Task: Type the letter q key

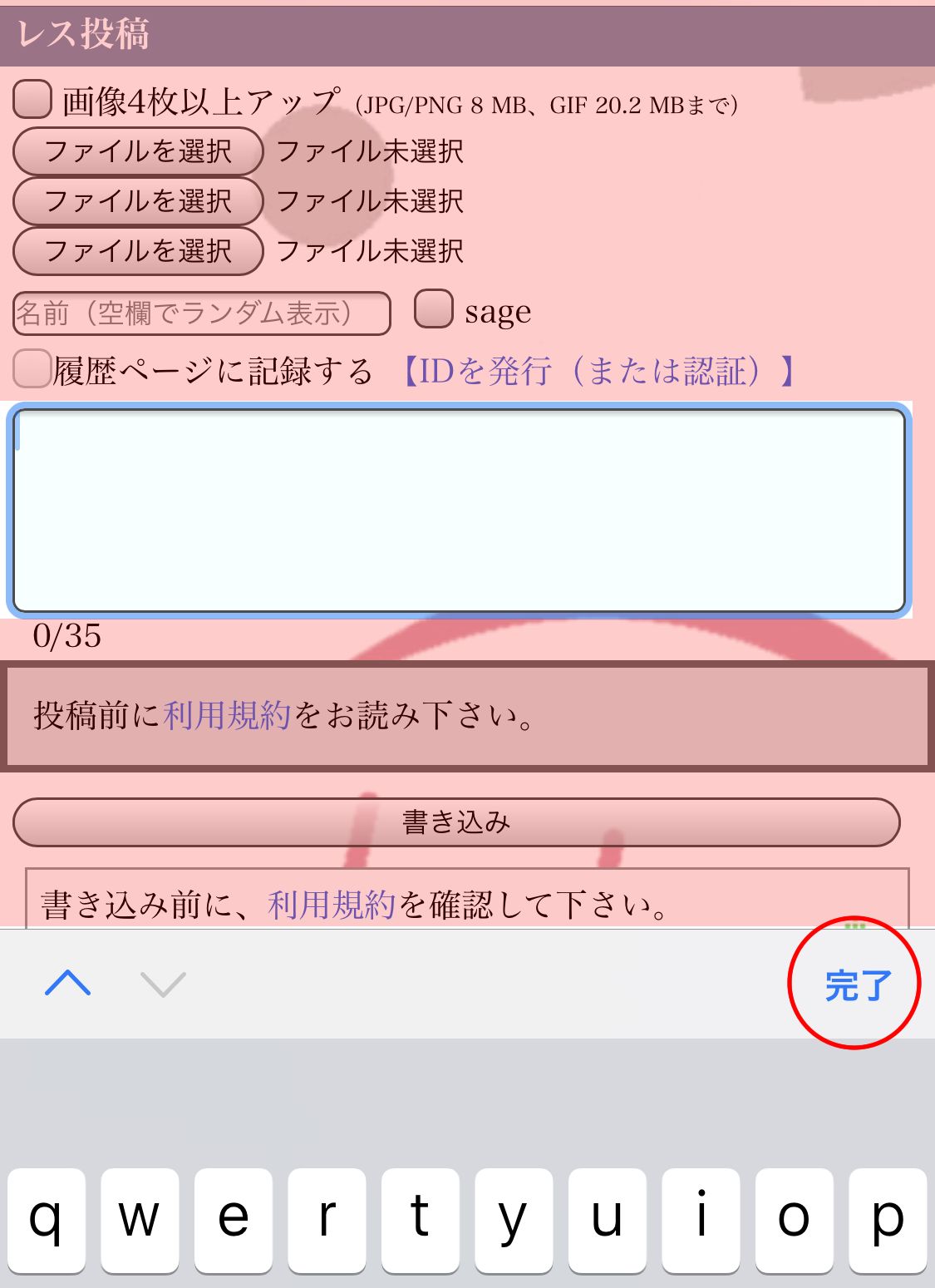Action: point(47,1220)
